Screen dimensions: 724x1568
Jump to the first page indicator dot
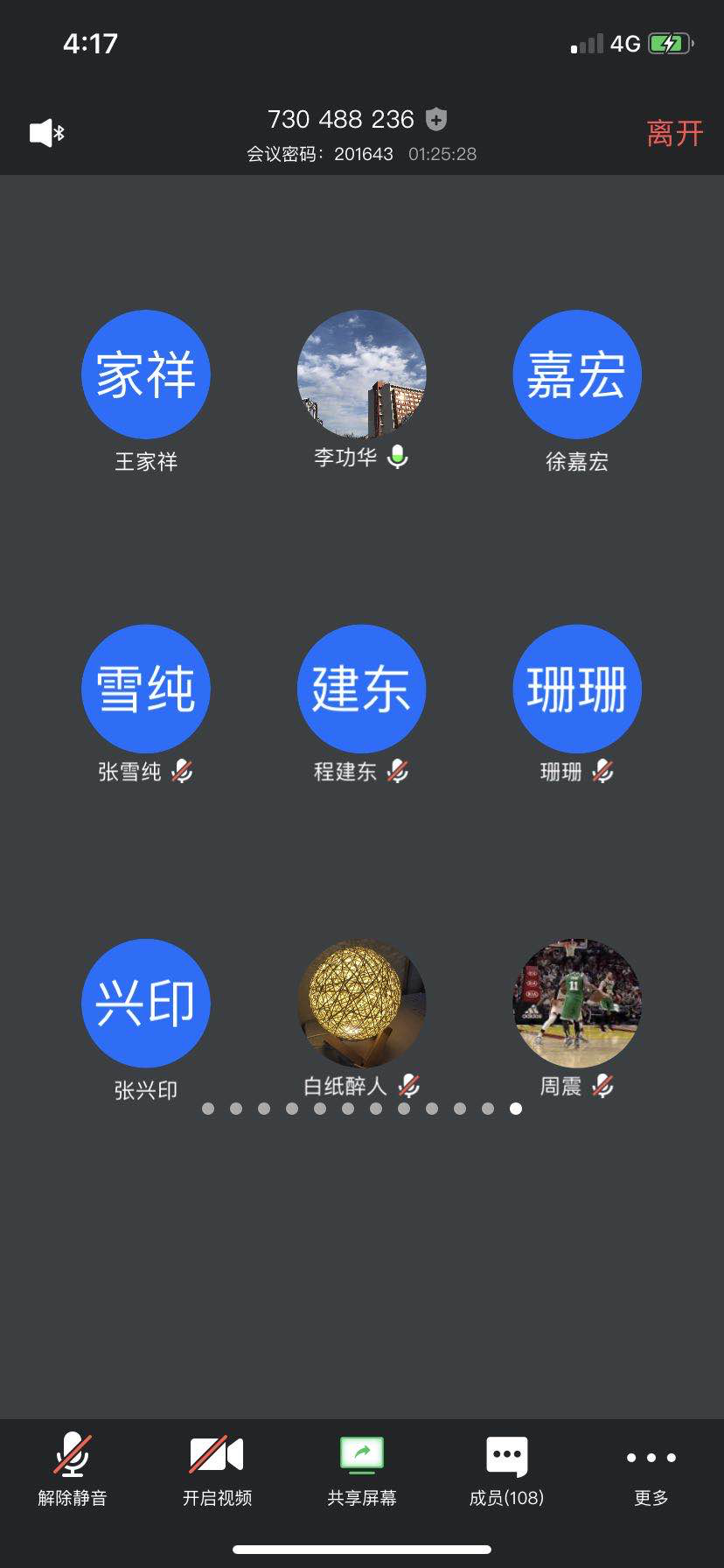pos(208,1109)
